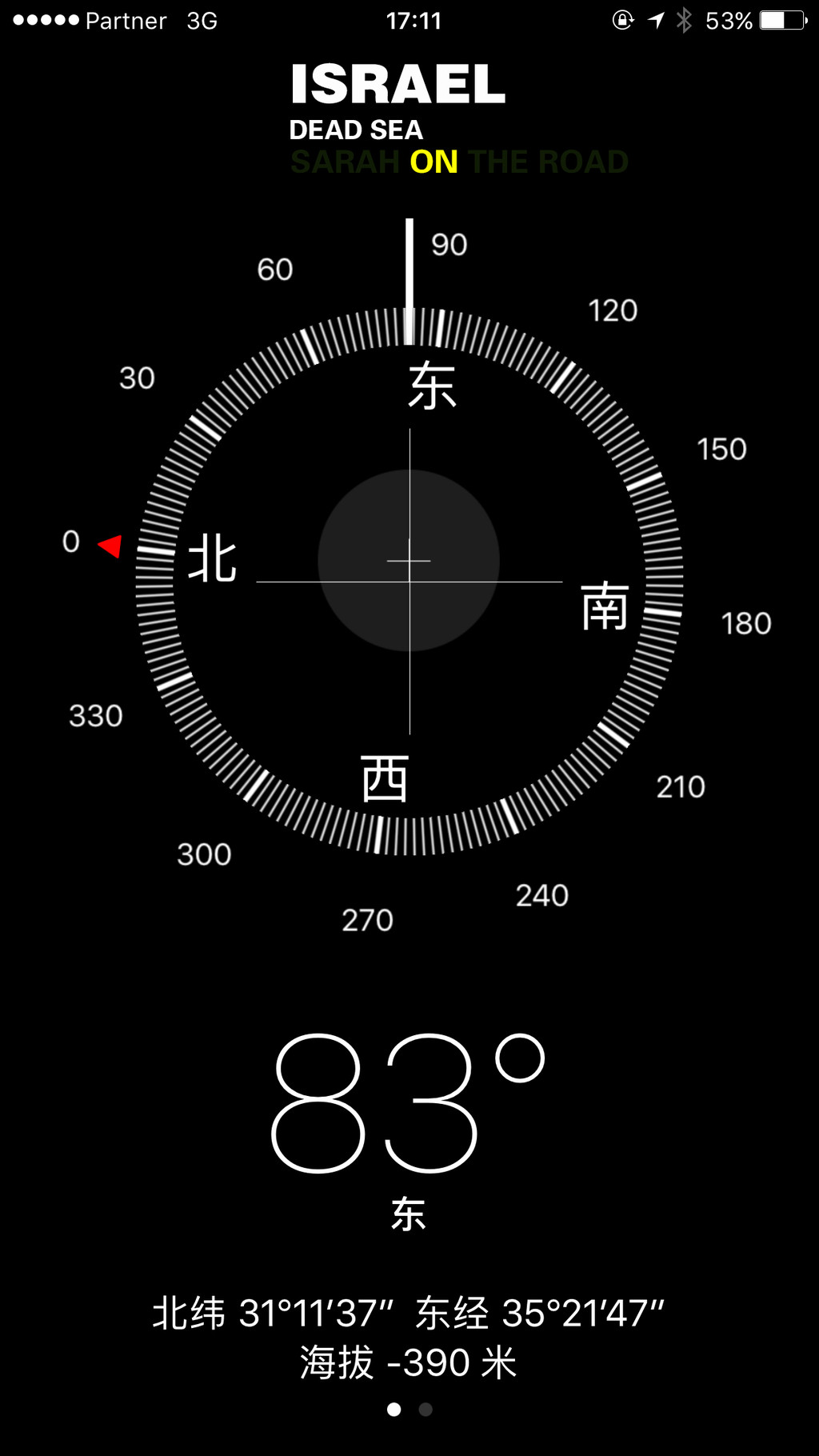Tap the red north pointer arrow

(x=110, y=546)
